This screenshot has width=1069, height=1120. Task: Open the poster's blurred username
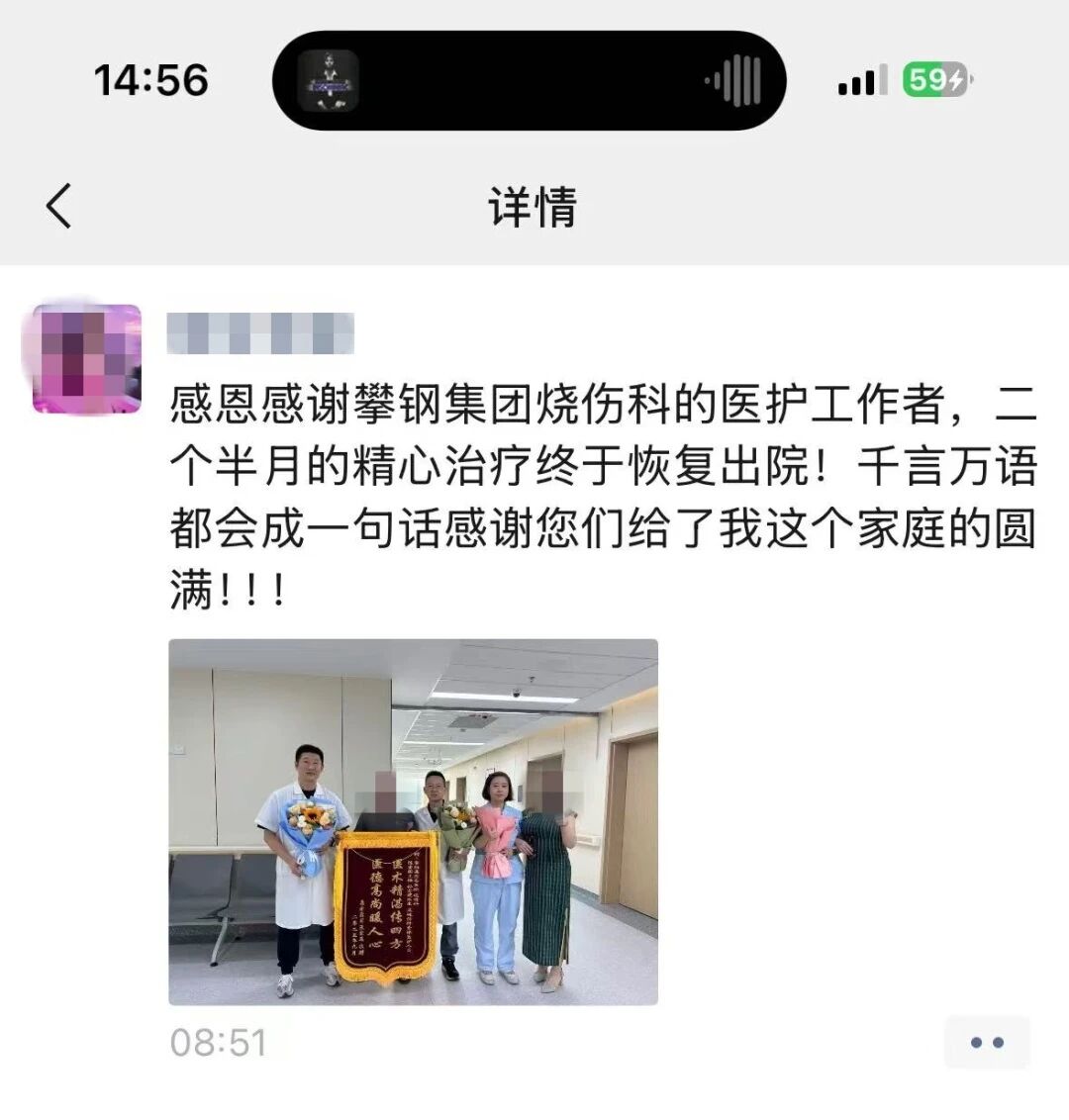260,332
